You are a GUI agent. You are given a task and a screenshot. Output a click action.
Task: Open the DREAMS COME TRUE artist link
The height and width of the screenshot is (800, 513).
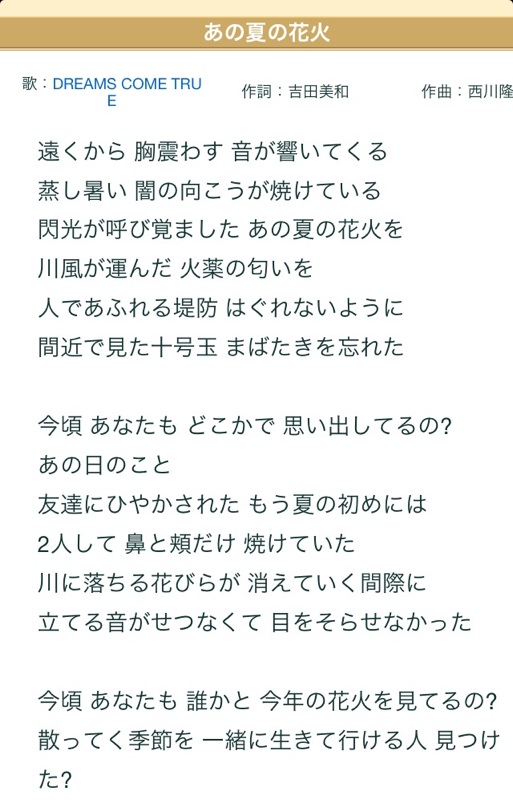[127, 84]
